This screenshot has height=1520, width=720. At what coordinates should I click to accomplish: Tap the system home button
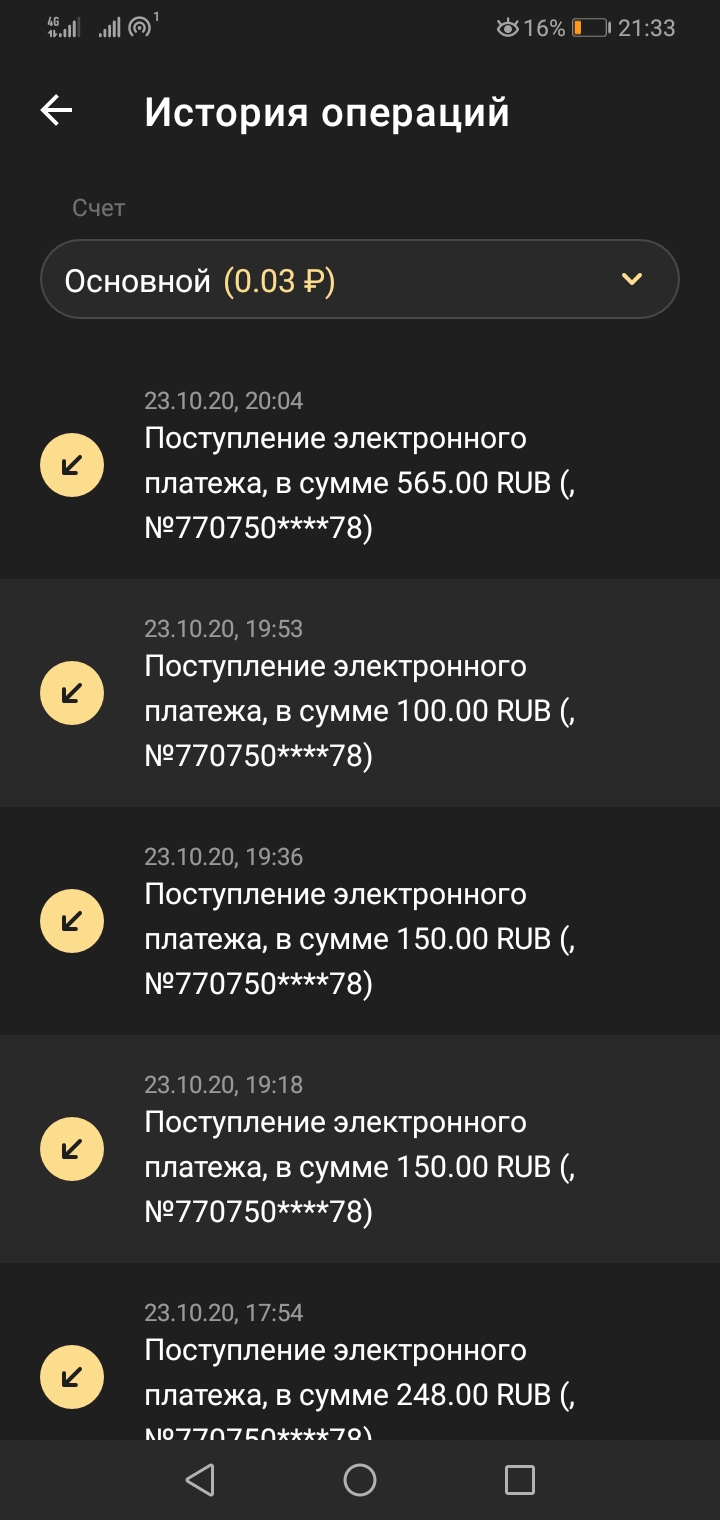click(x=360, y=1480)
